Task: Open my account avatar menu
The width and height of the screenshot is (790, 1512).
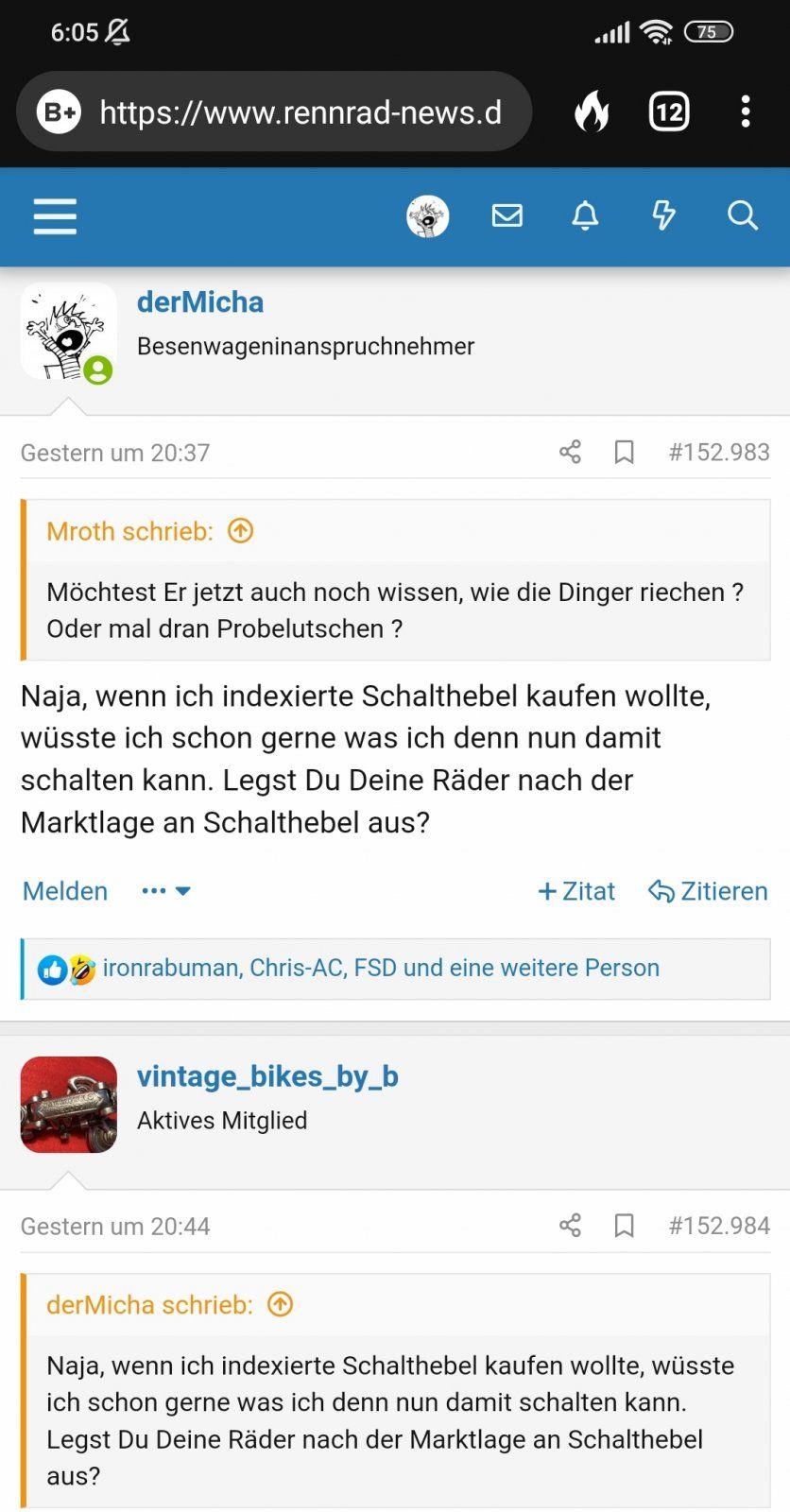Action: pyautogui.click(x=427, y=216)
